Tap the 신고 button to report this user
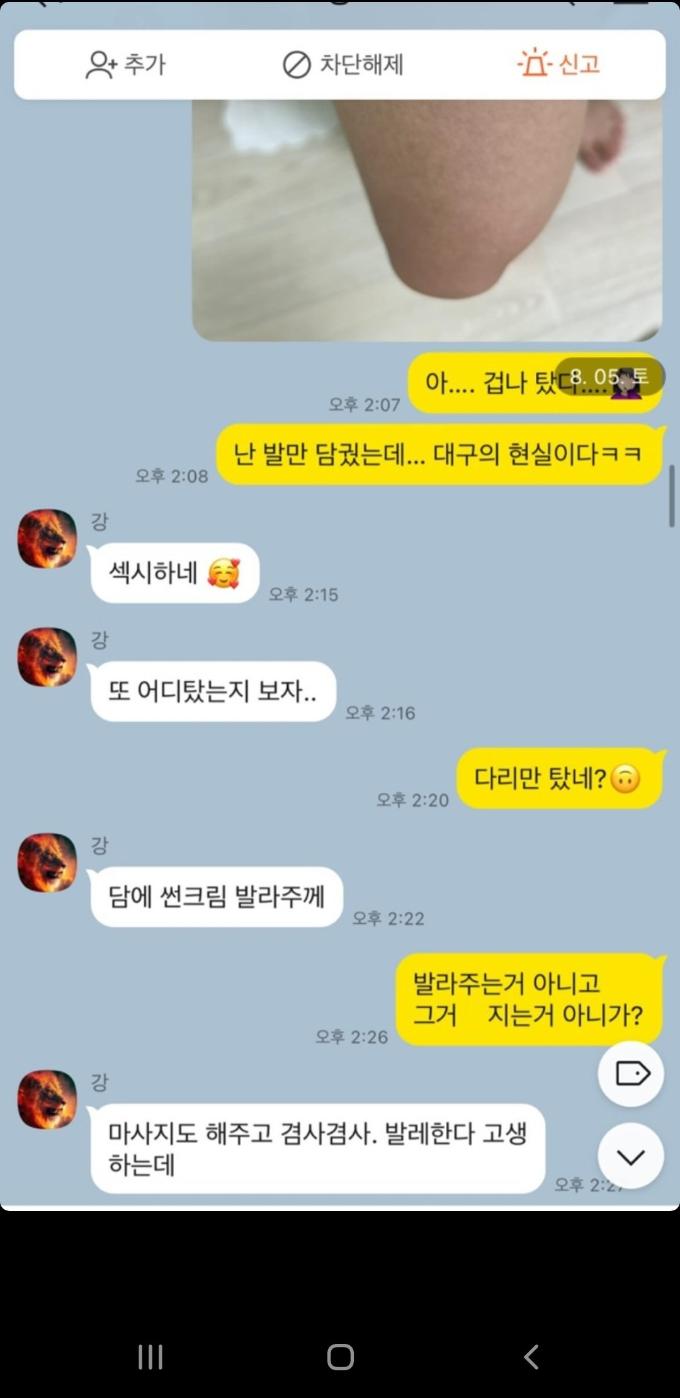This screenshot has height=1398, width=680. pos(558,65)
